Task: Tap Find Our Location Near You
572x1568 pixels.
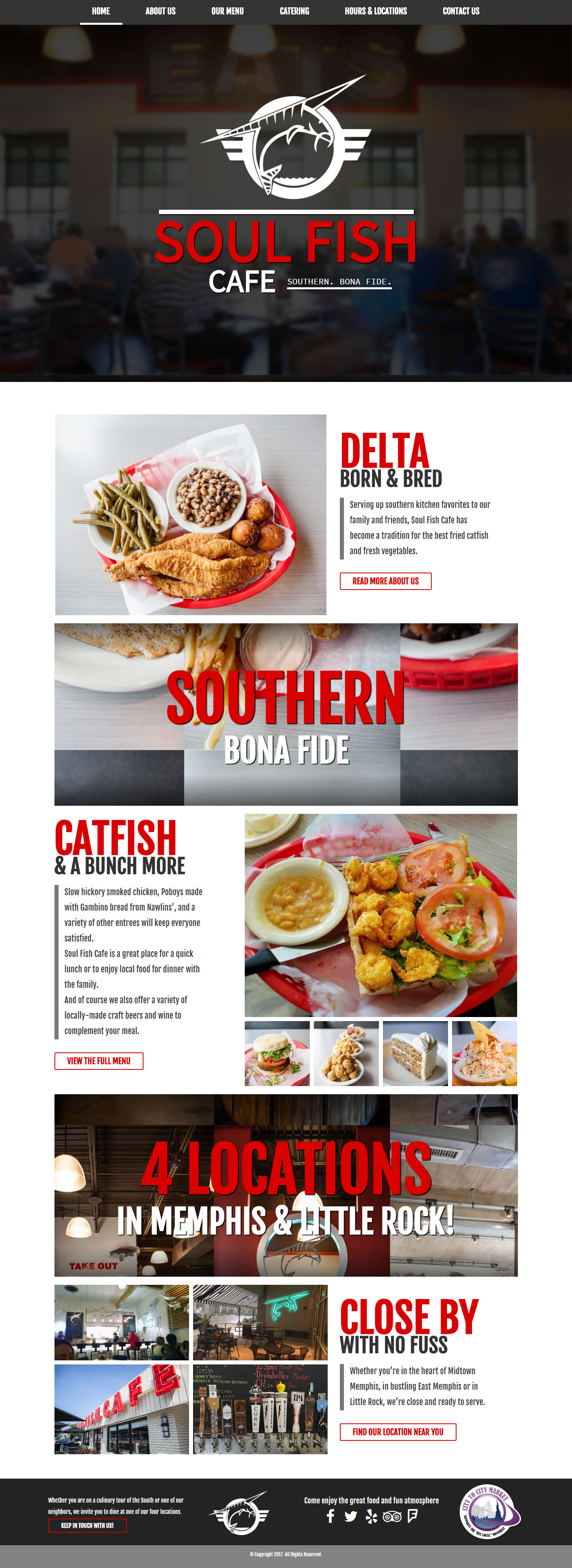Action: 397,1431
